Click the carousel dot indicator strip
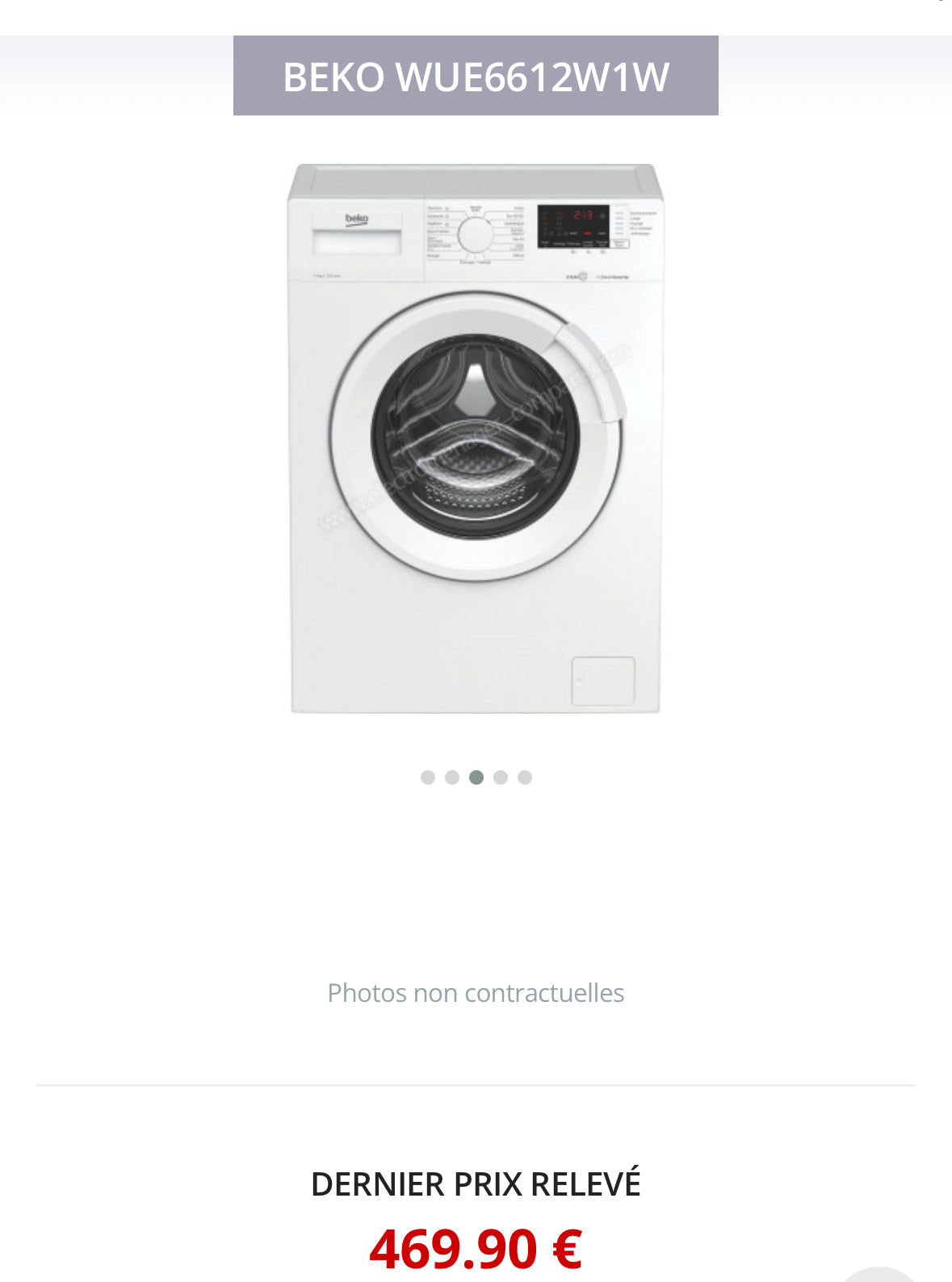The height and width of the screenshot is (1282, 952). [476, 777]
